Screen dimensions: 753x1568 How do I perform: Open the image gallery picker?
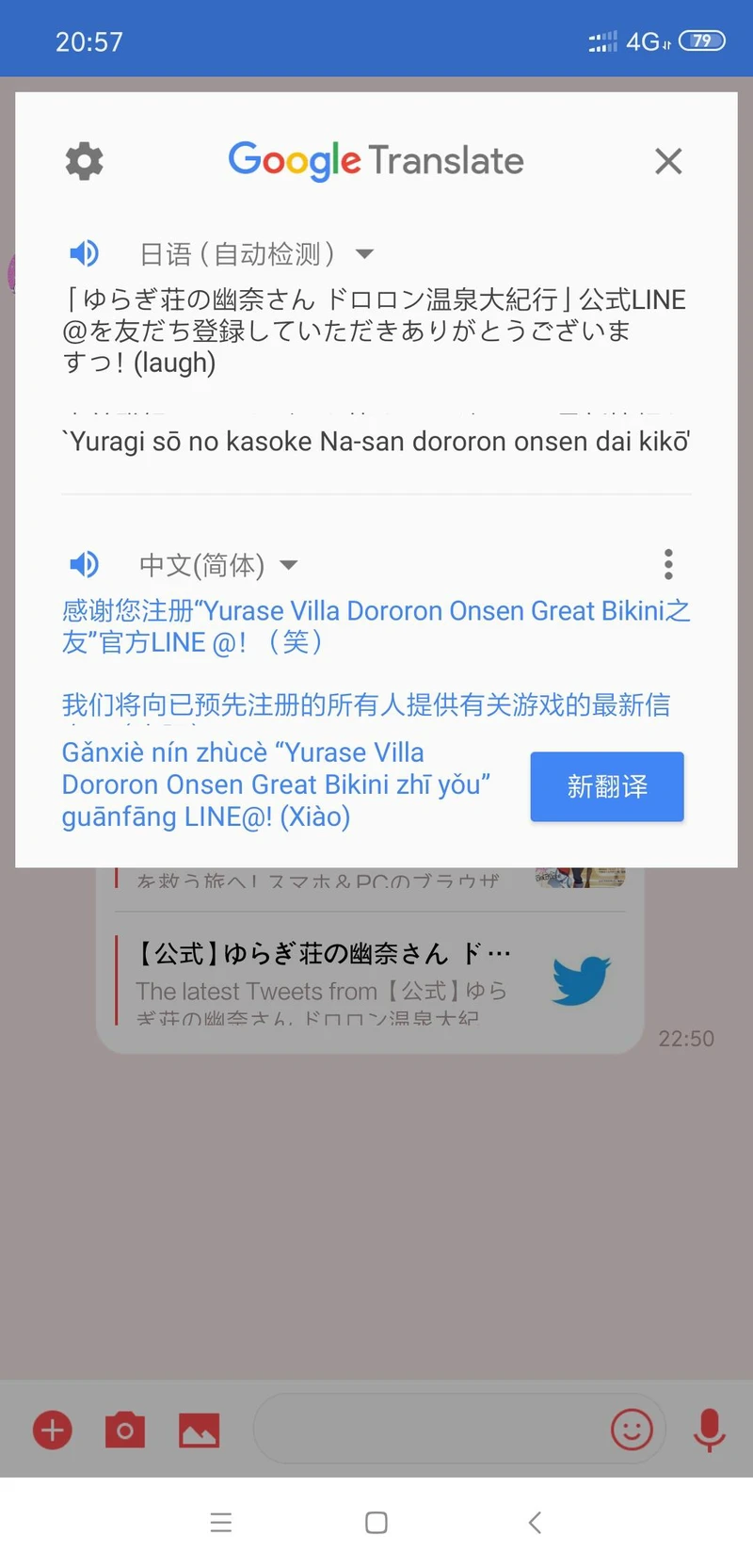click(x=200, y=1430)
